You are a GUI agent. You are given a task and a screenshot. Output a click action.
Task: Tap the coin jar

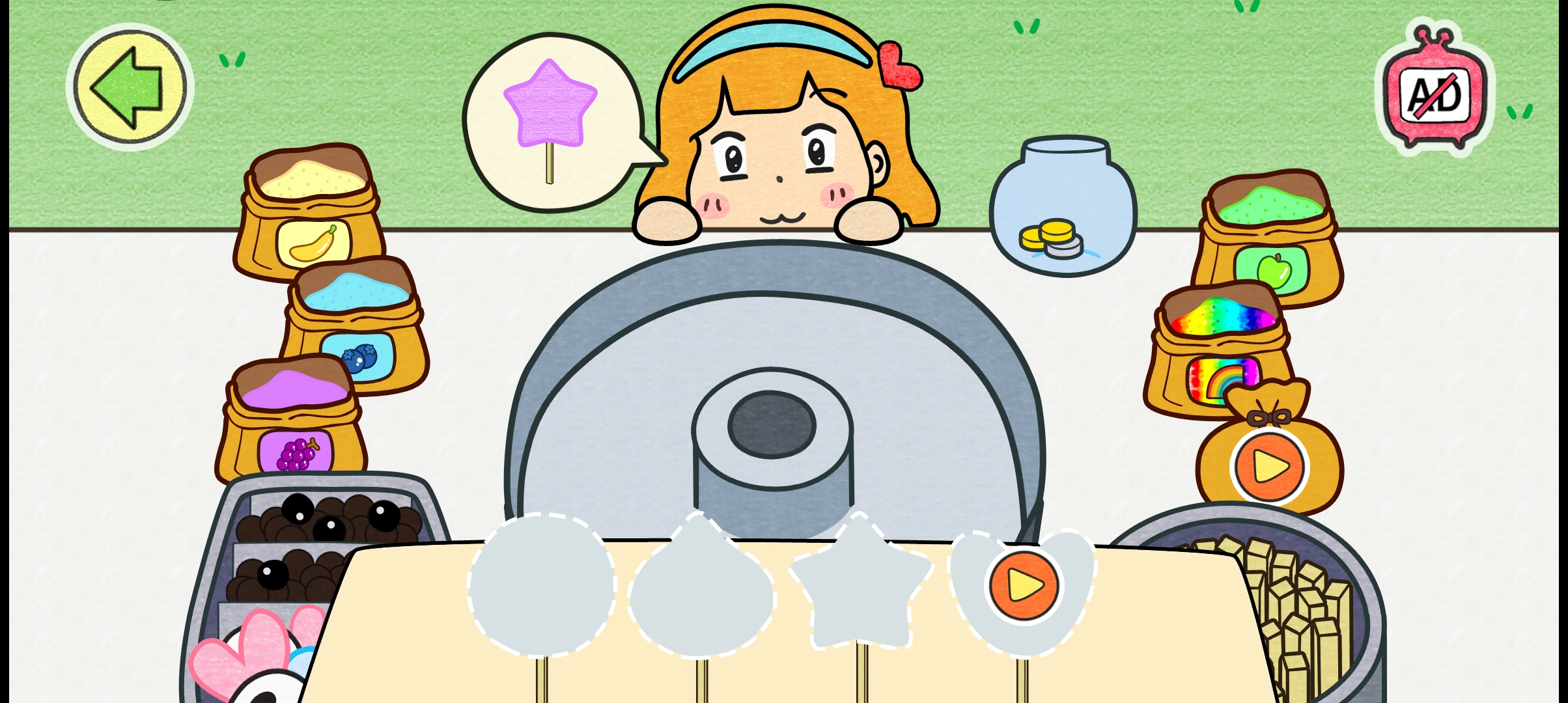pyautogui.click(x=1063, y=208)
